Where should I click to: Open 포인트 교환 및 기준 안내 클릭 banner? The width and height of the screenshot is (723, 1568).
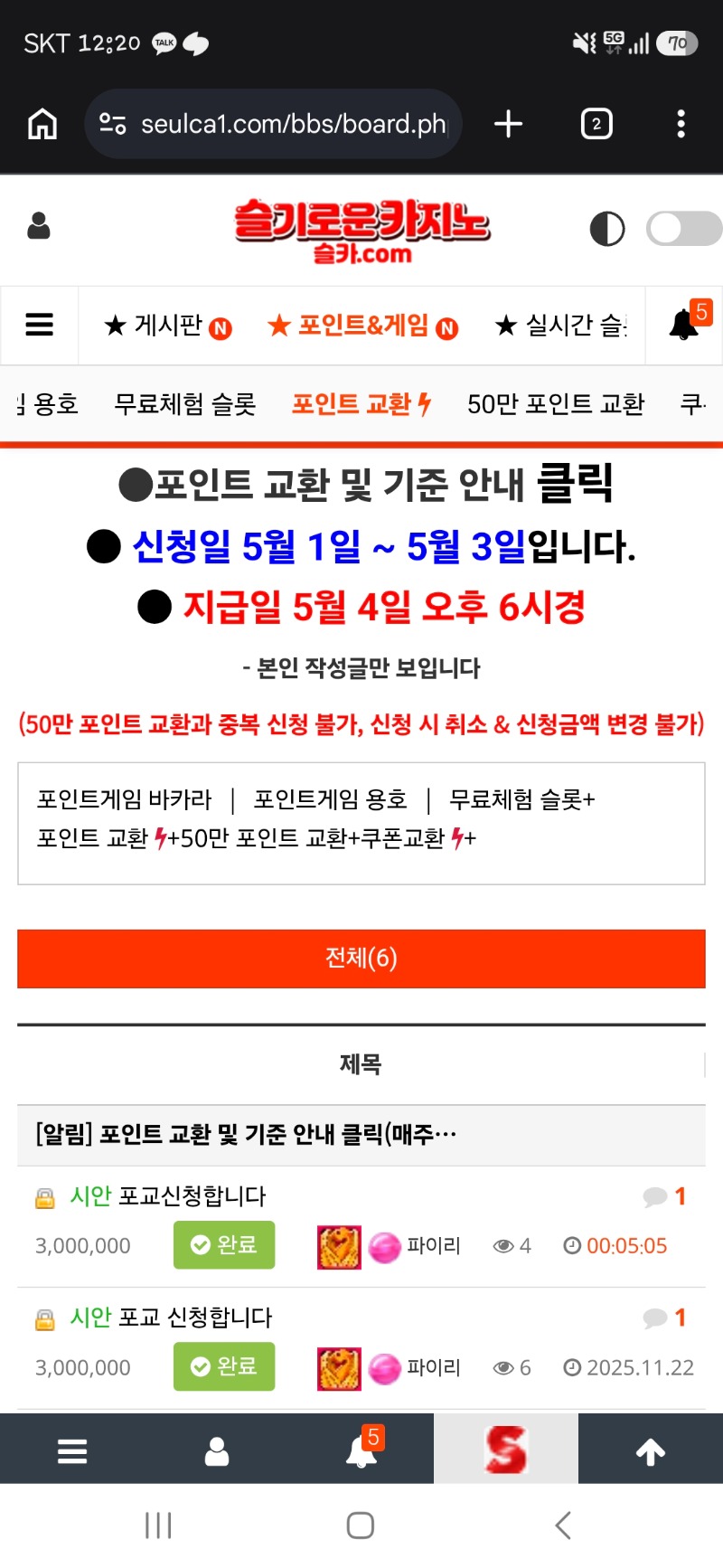coord(366,484)
